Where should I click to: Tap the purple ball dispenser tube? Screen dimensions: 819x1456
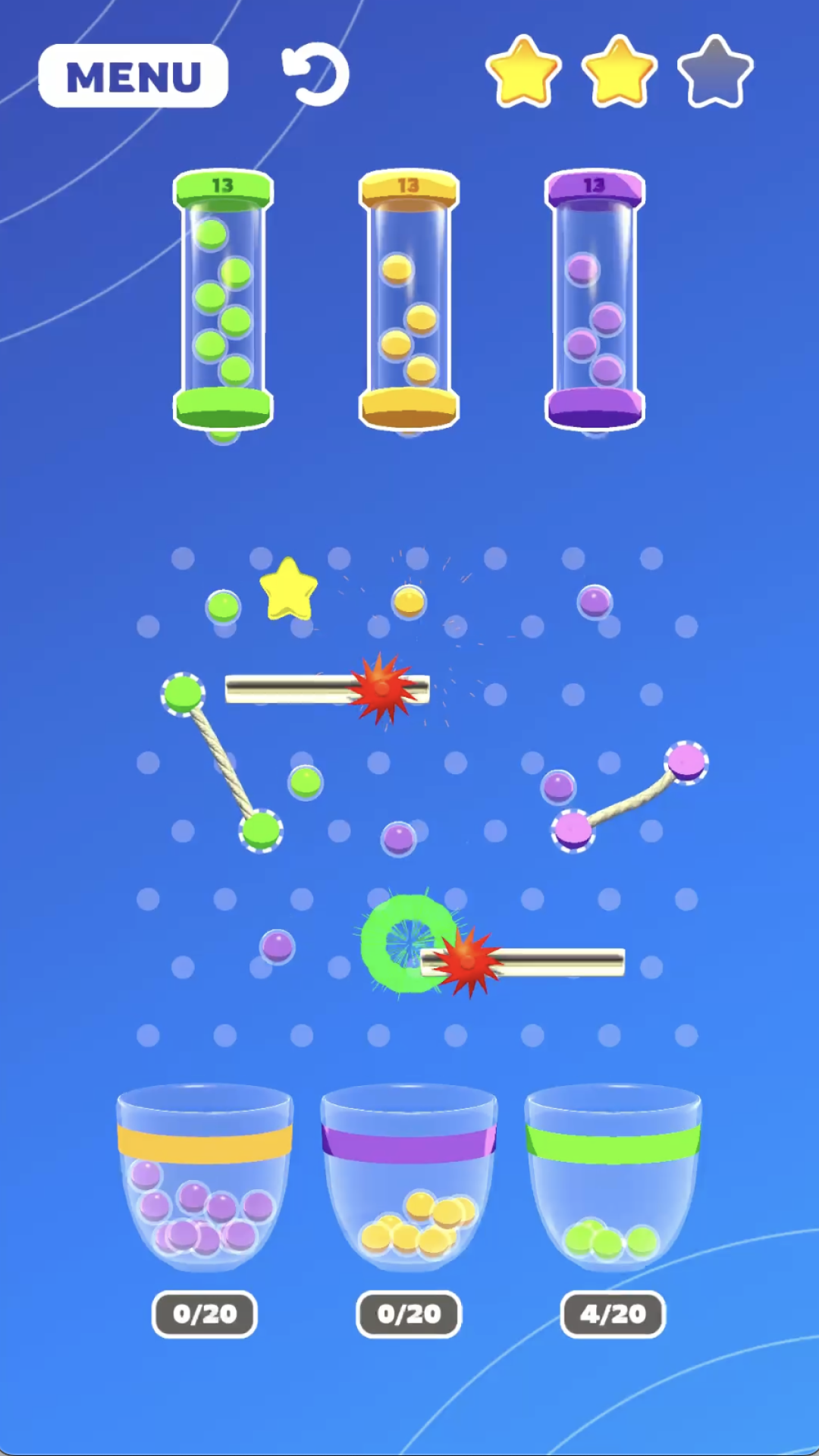pyautogui.click(x=595, y=300)
